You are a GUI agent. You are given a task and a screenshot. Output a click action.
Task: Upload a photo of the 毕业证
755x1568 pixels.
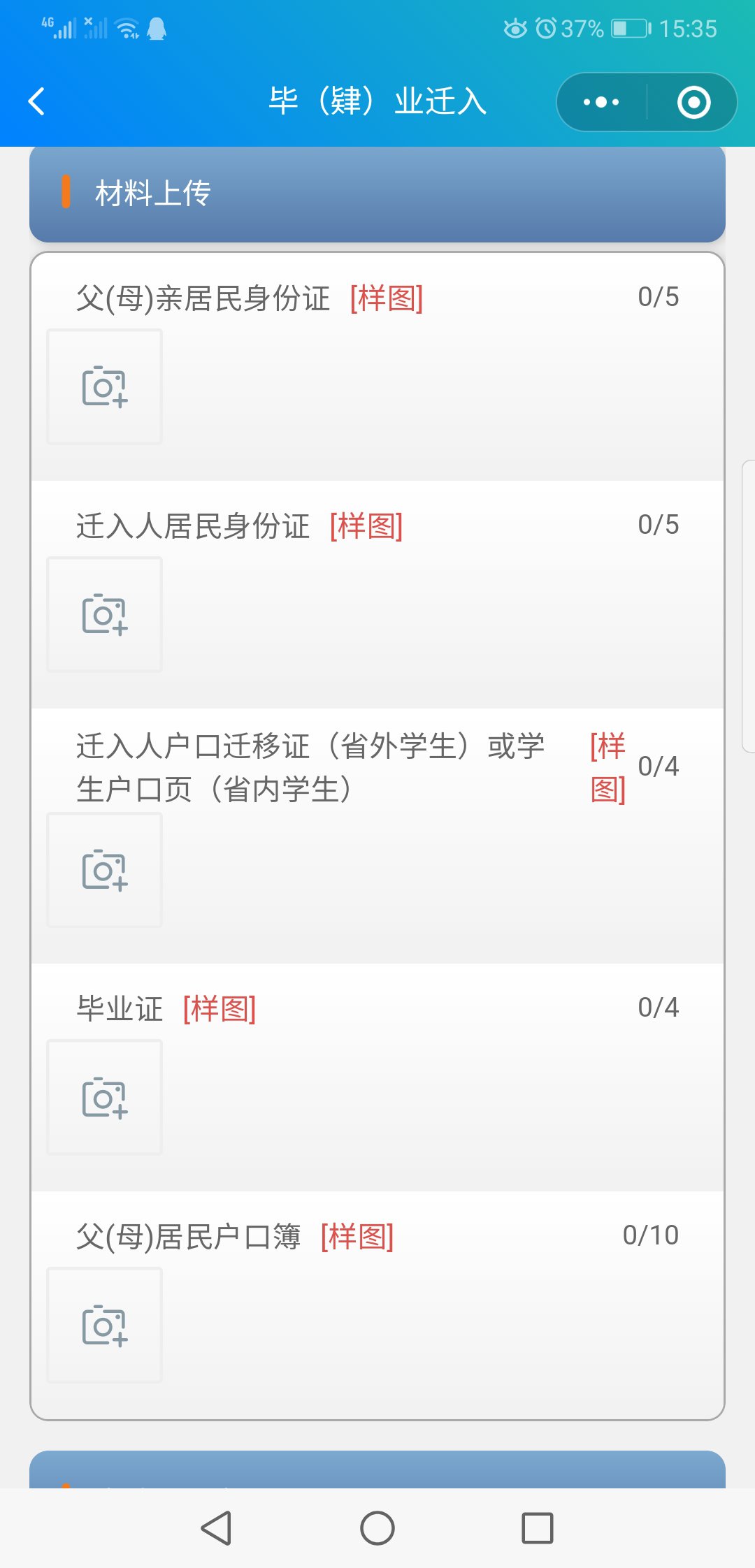tap(104, 1097)
